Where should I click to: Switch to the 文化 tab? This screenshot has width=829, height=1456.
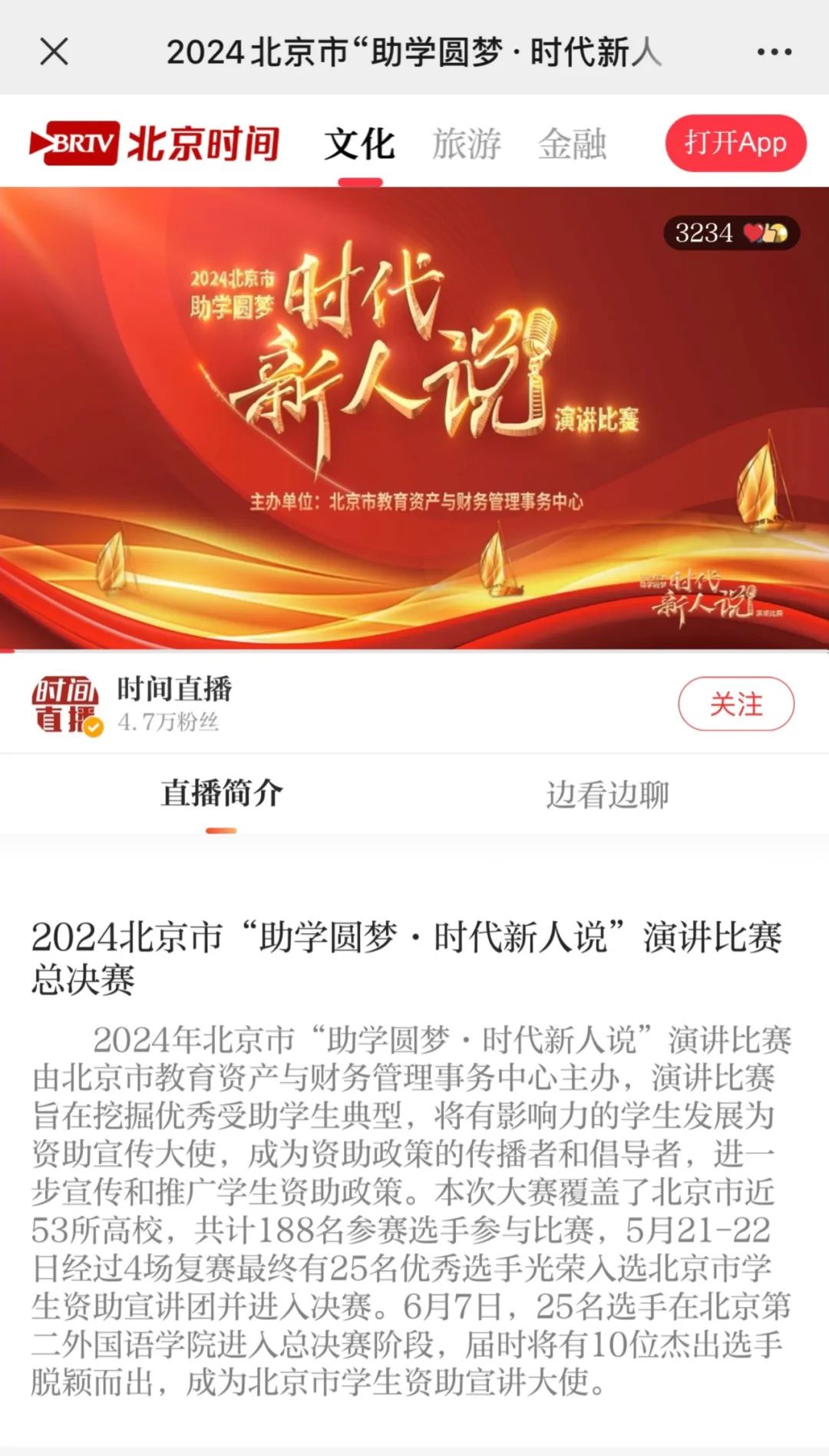tap(359, 144)
